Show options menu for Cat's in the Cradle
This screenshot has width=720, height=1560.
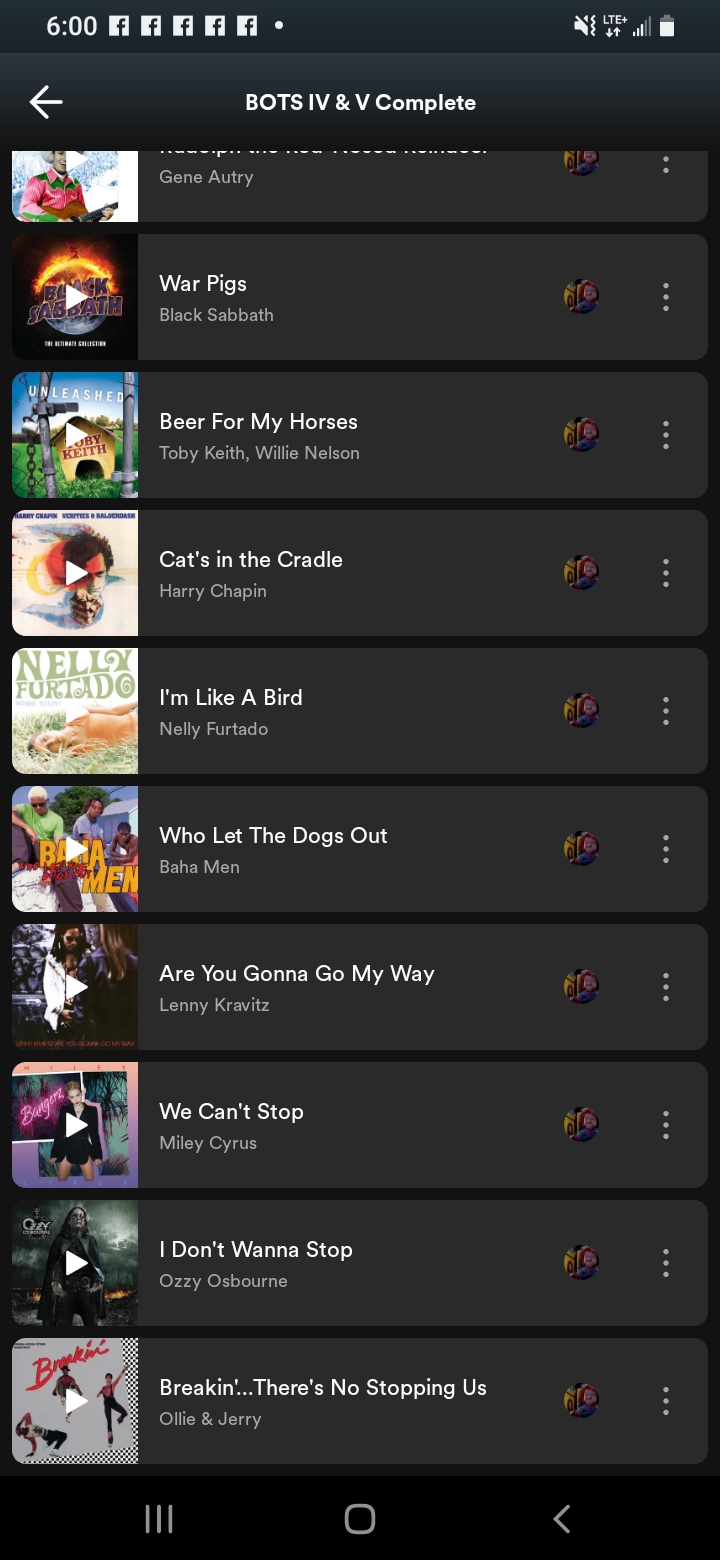[x=666, y=573]
